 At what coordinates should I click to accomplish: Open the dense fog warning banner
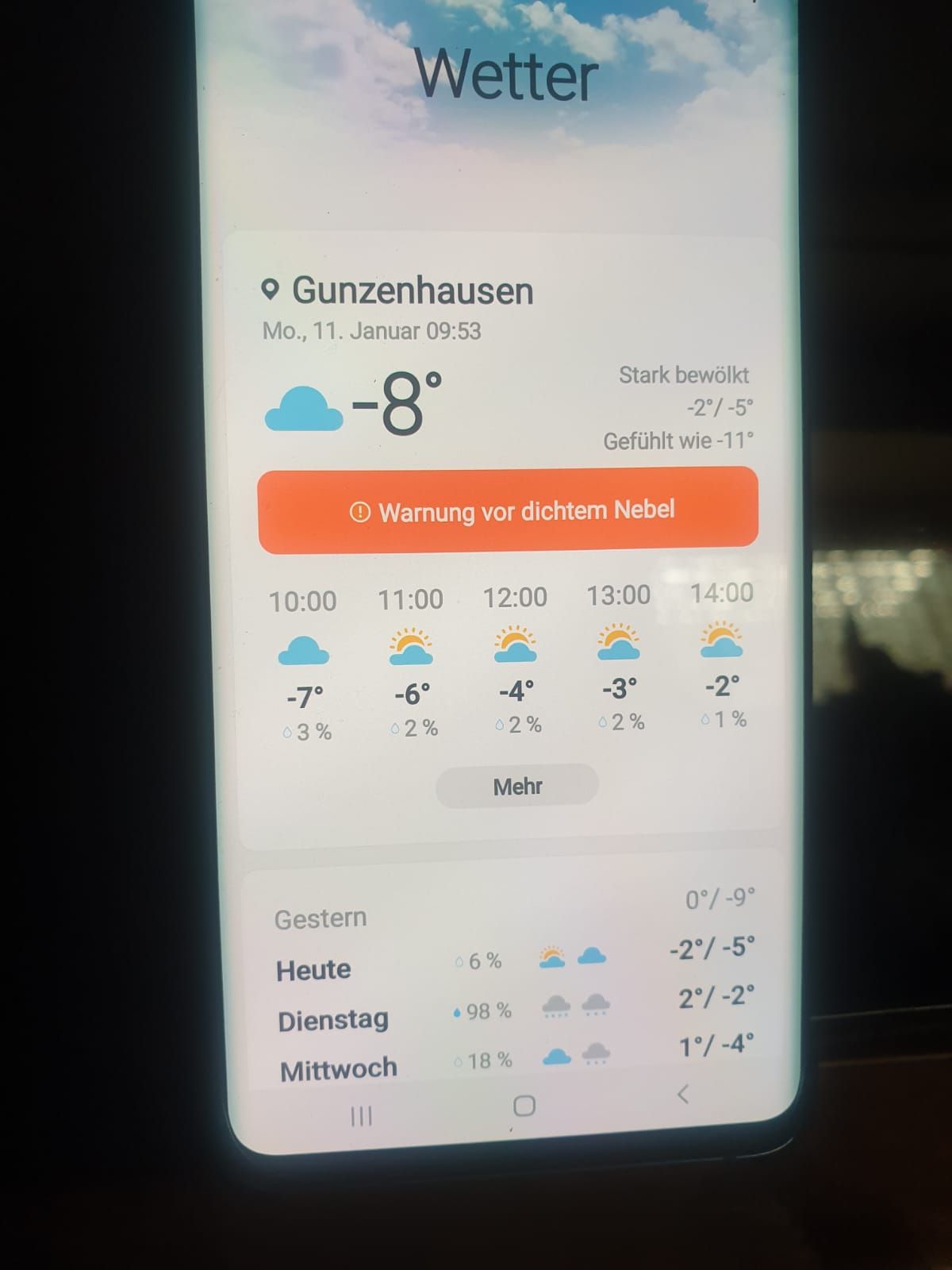pyautogui.click(x=508, y=510)
